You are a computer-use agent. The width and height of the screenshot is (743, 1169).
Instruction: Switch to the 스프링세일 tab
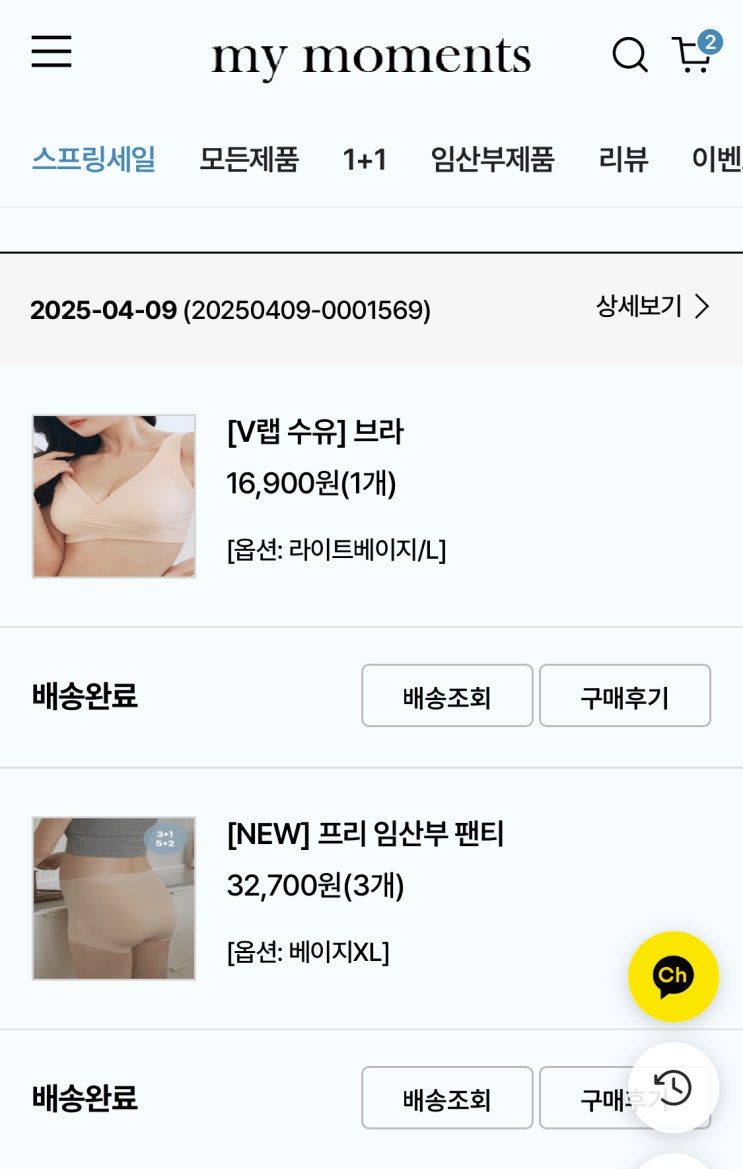(94, 159)
